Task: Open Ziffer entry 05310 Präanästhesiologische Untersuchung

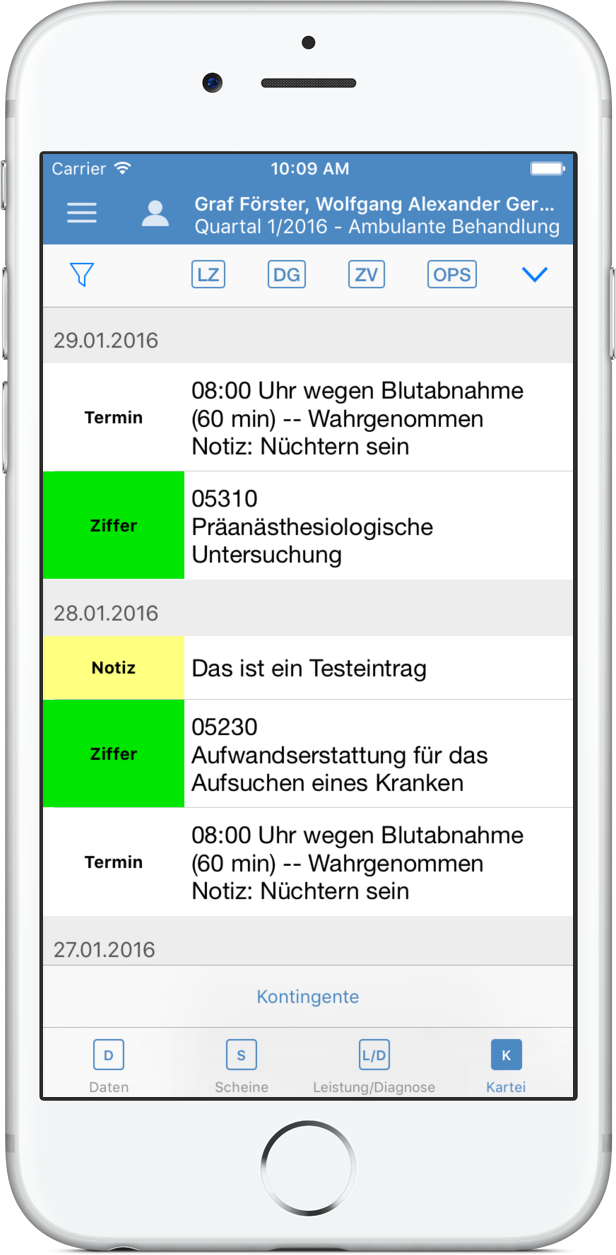Action: (x=308, y=526)
